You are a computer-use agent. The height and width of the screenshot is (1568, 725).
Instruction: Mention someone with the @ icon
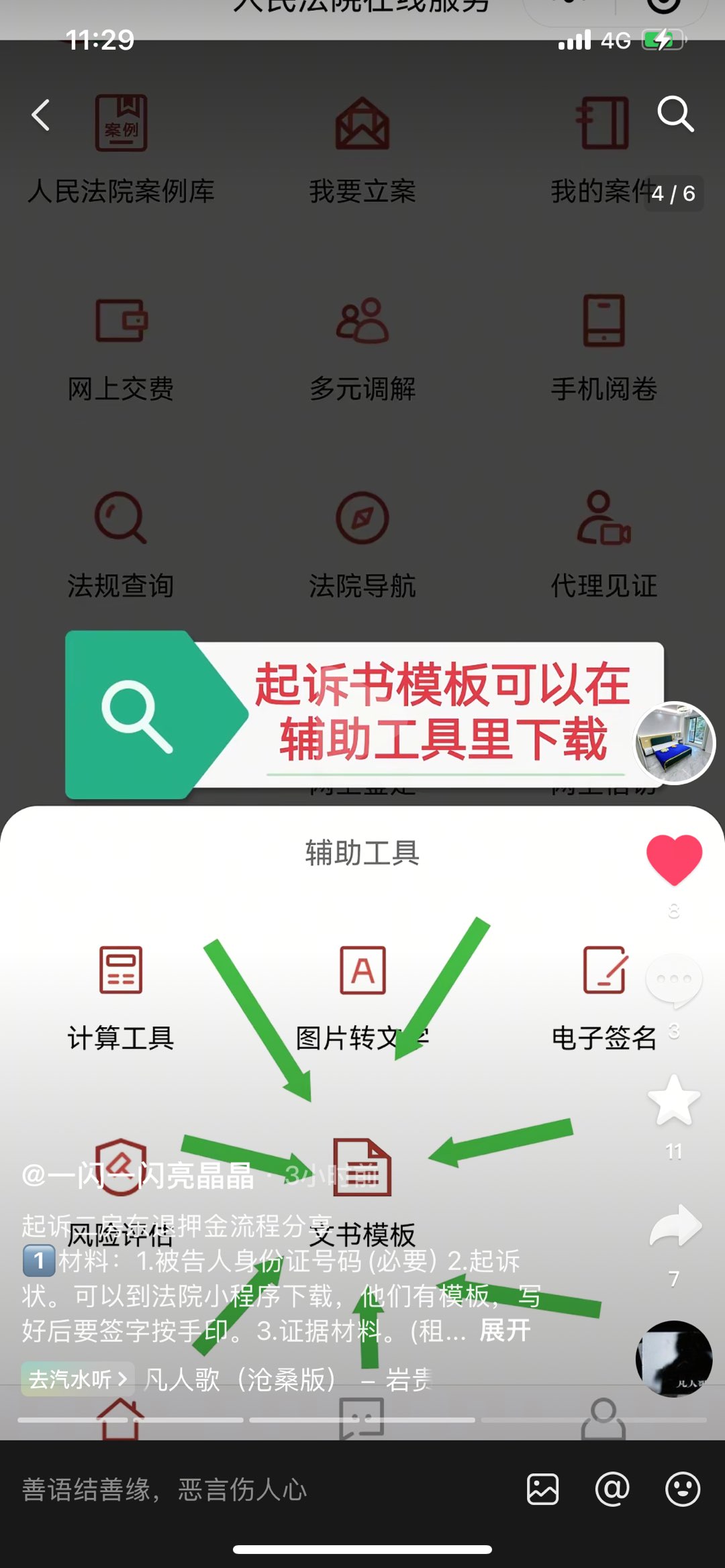612,1489
